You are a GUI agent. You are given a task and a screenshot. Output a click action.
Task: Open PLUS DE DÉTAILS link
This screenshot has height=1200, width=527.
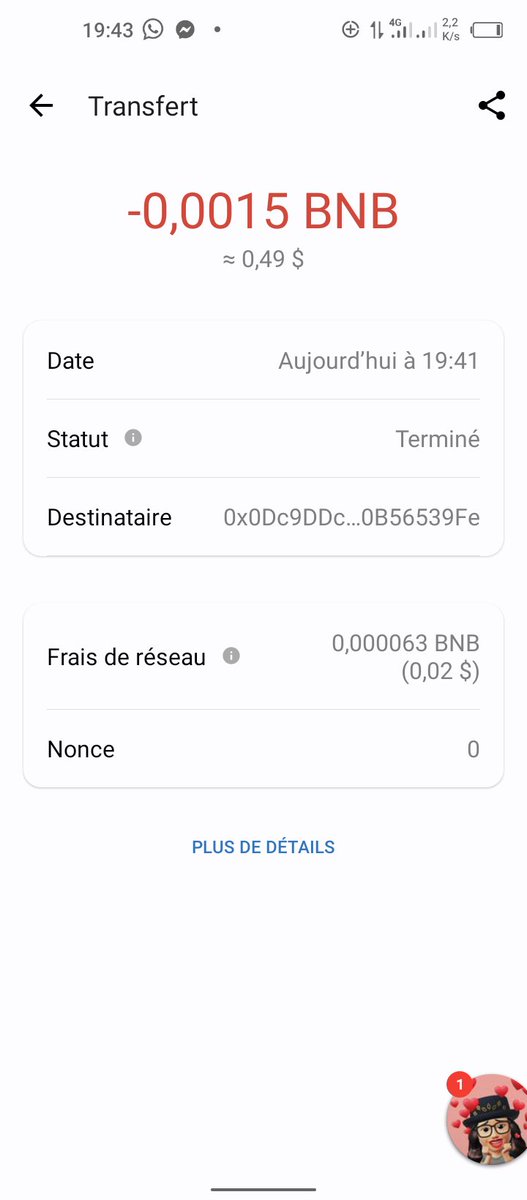pos(263,847)
